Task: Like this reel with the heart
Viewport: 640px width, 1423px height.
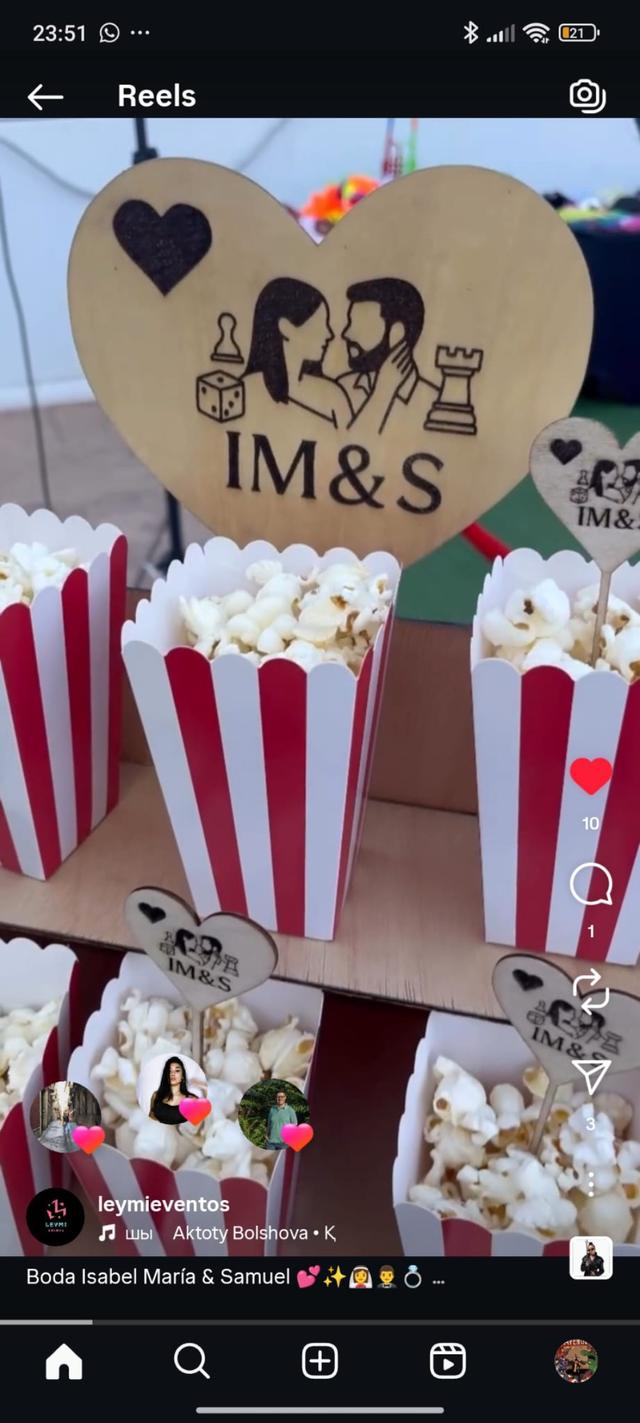Action: pos(590,776)
